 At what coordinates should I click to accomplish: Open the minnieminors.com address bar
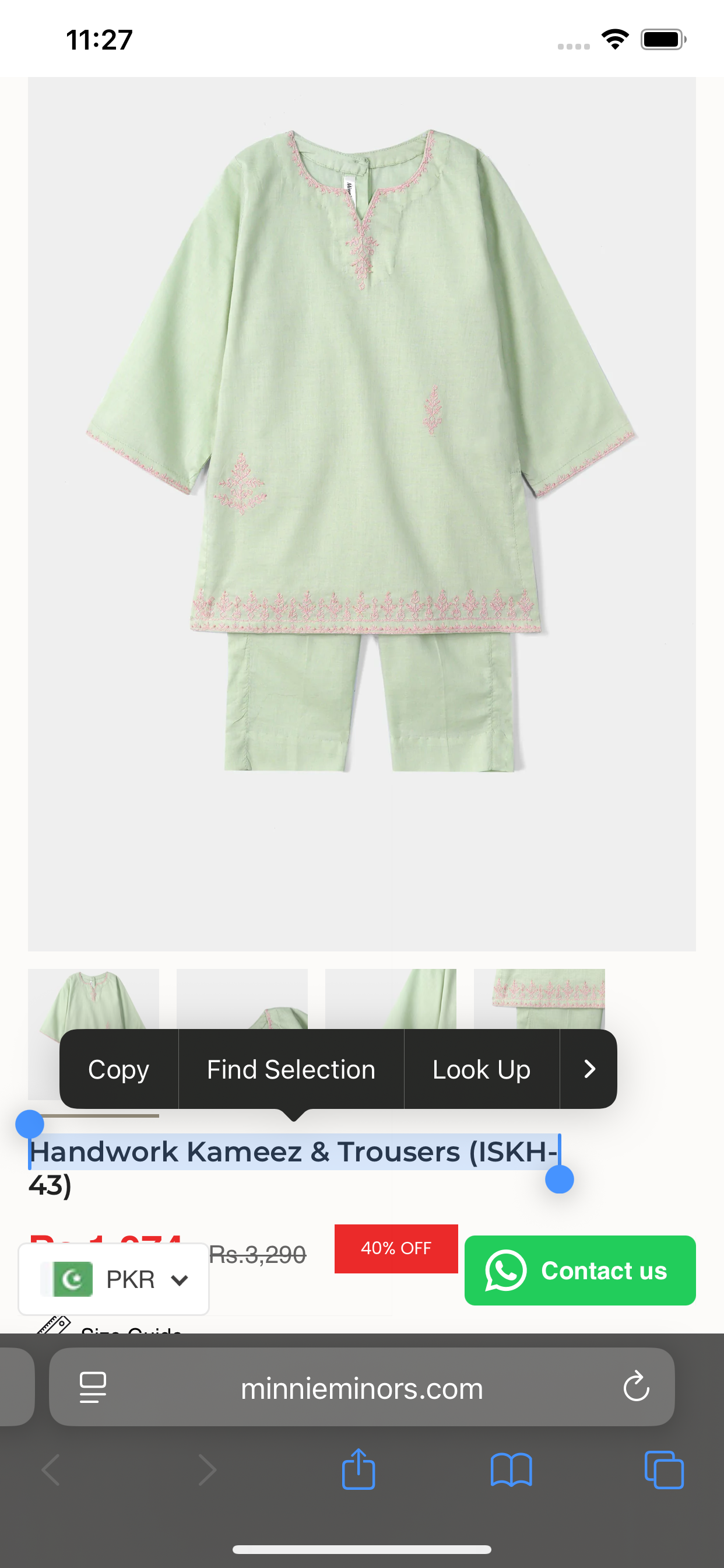[361, 1388]
